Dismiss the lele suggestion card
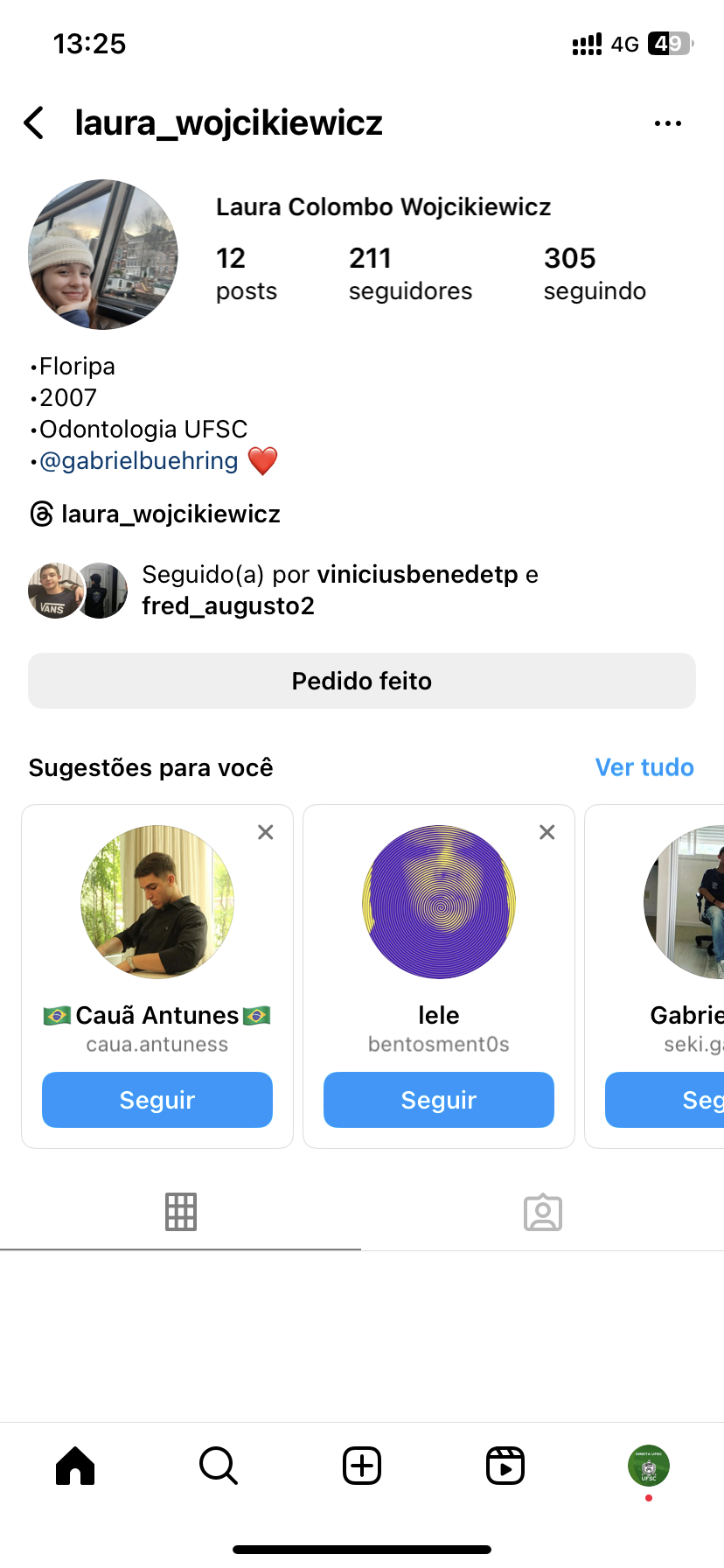724x1568 pixels. (547, 832)
